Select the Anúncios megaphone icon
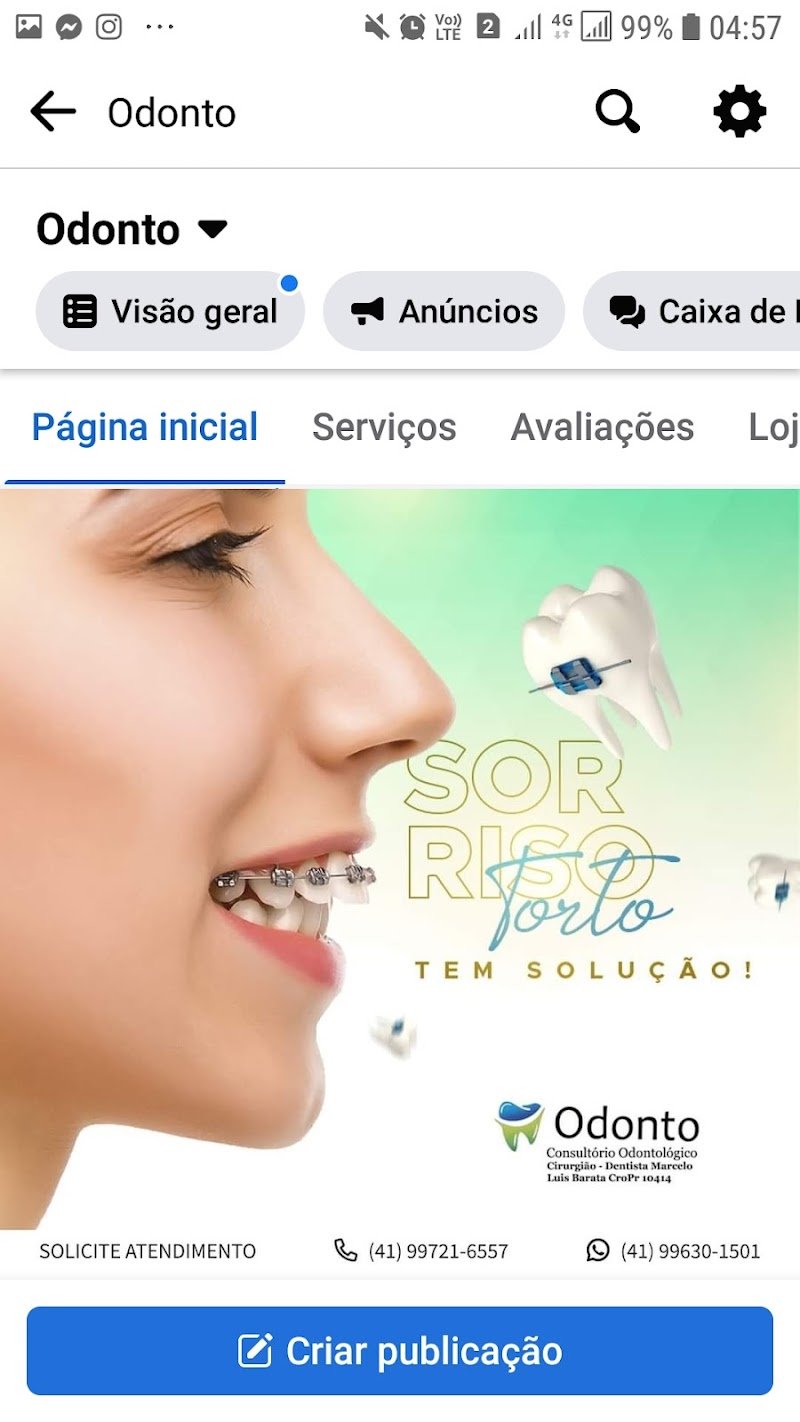 pos(366,311)
